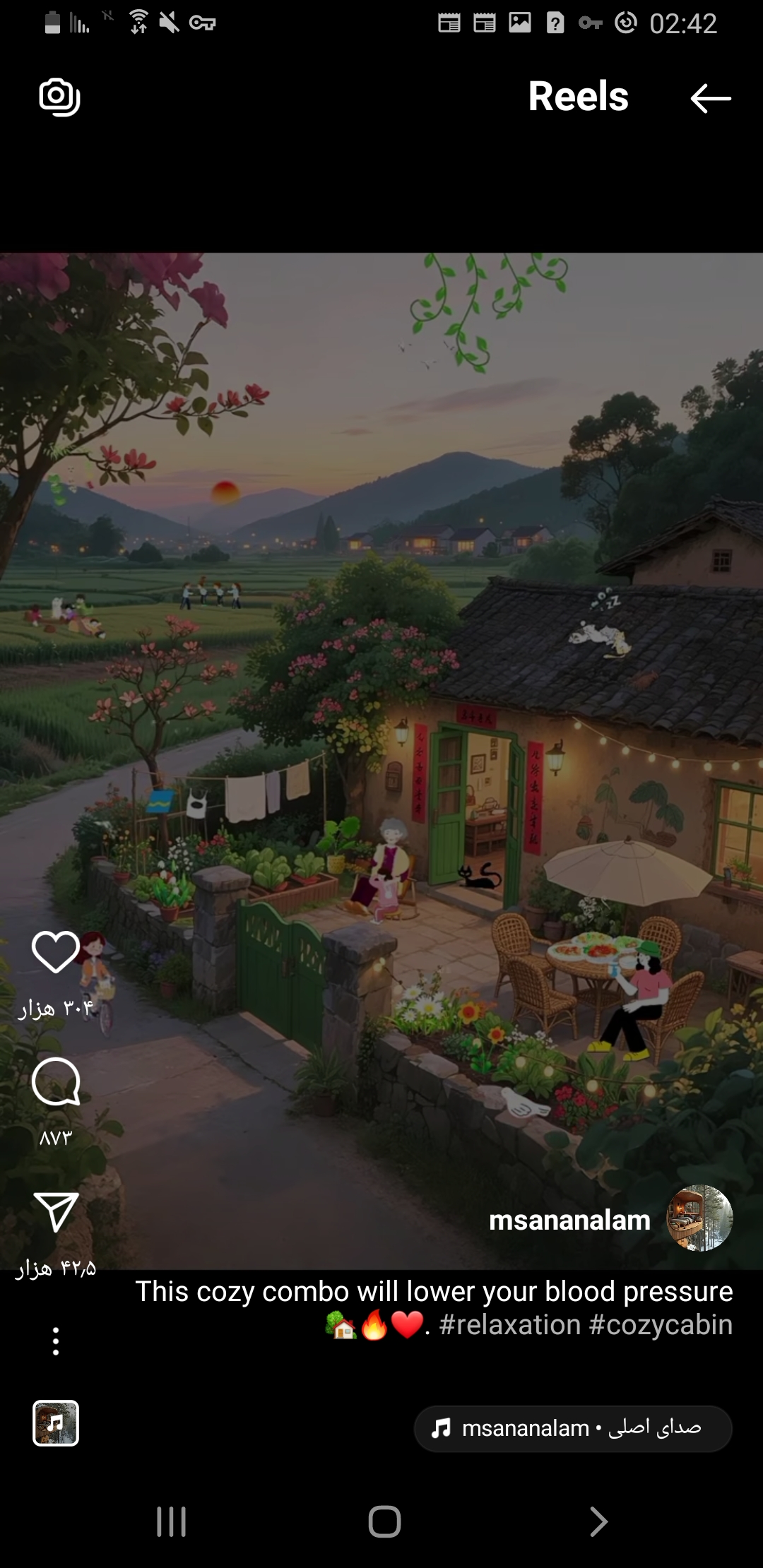Like this reel
Screen dimensions: 763x1568
(x=56, y=952)
